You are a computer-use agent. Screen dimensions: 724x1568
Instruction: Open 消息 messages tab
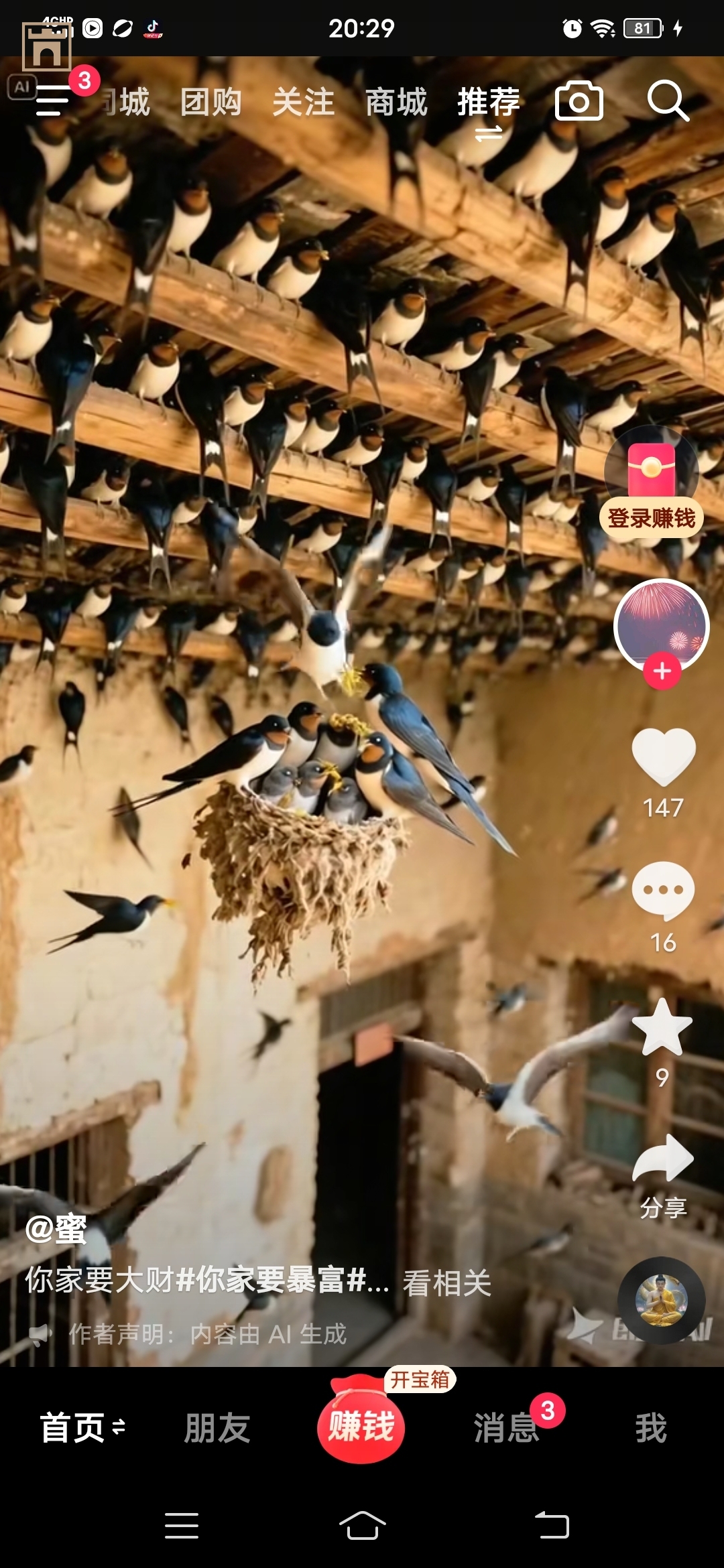click(x=507, y=1427)
